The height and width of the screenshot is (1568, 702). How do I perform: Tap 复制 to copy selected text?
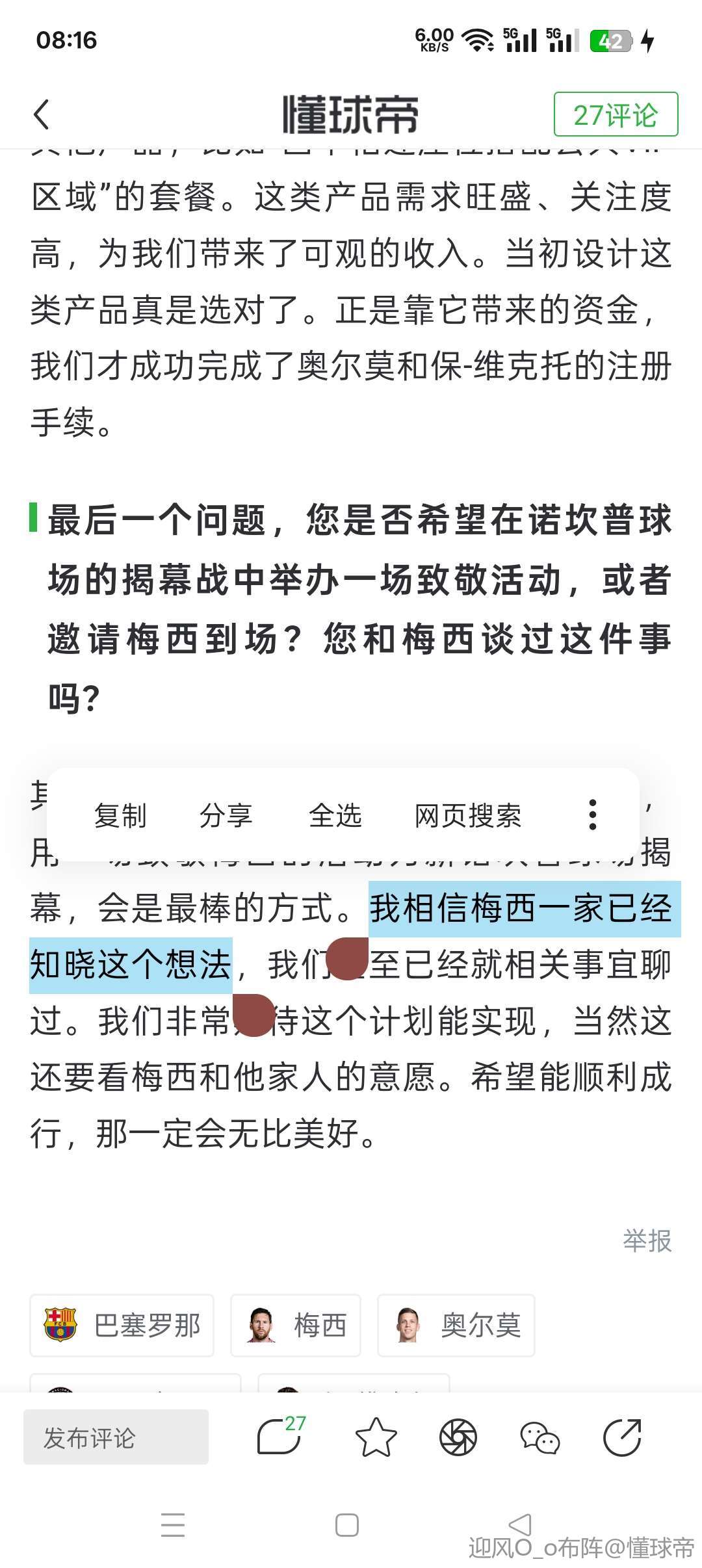(120, 815)
